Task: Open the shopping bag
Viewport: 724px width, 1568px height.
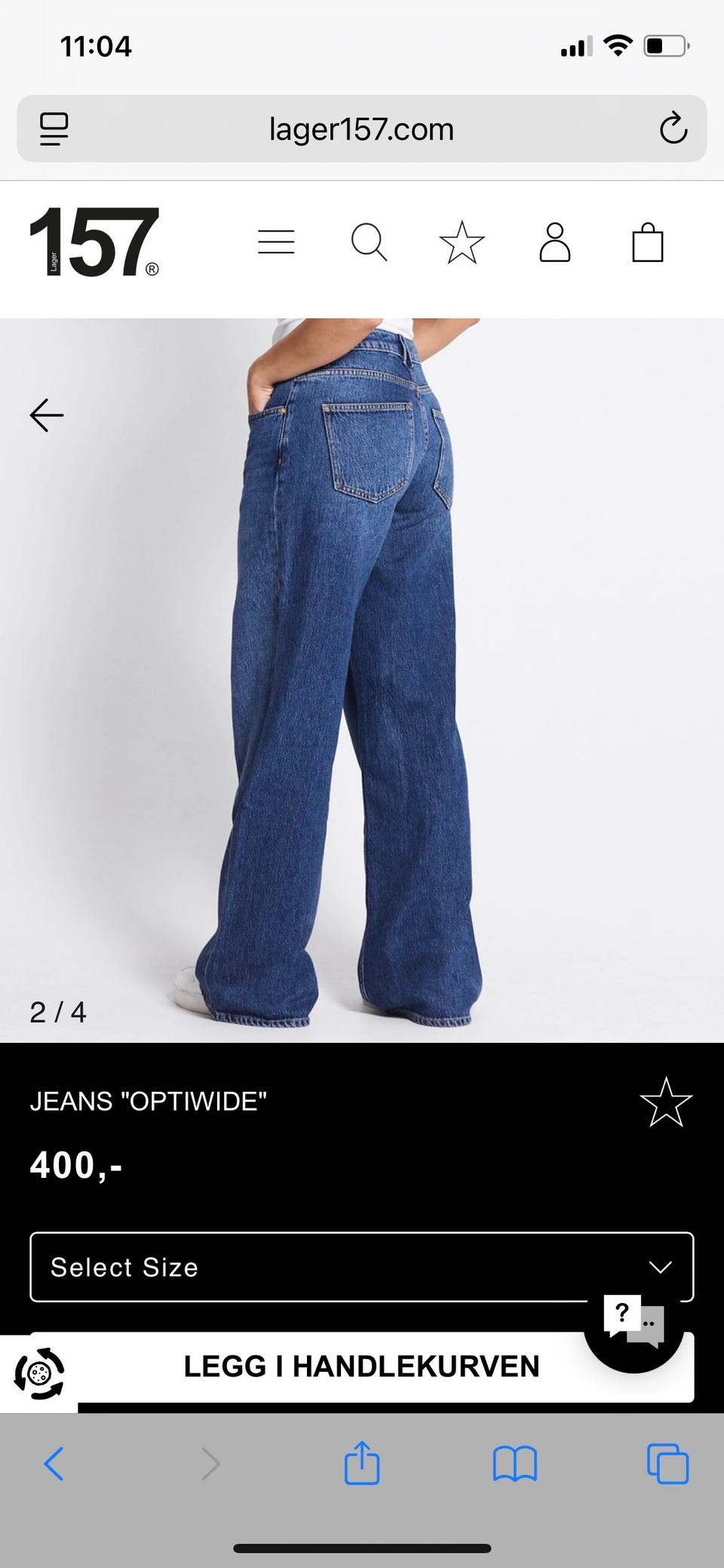Action: tap(647, 242)
